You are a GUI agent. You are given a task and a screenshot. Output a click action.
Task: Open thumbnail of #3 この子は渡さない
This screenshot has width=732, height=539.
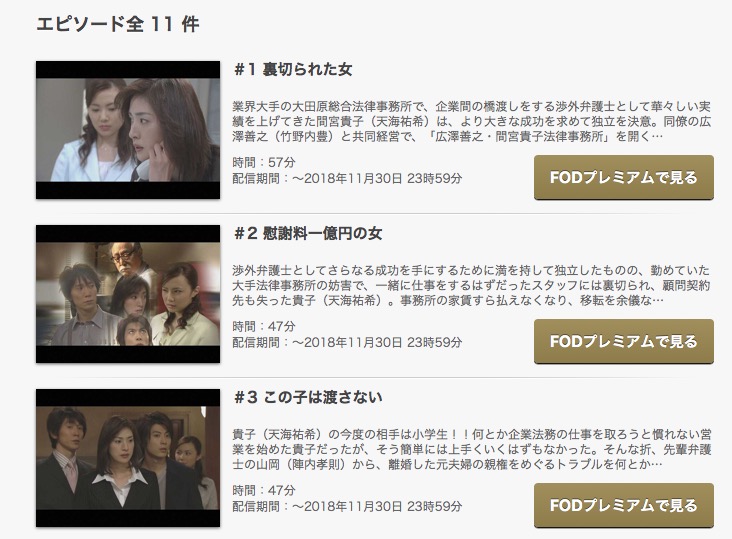[x=127, y=458]
